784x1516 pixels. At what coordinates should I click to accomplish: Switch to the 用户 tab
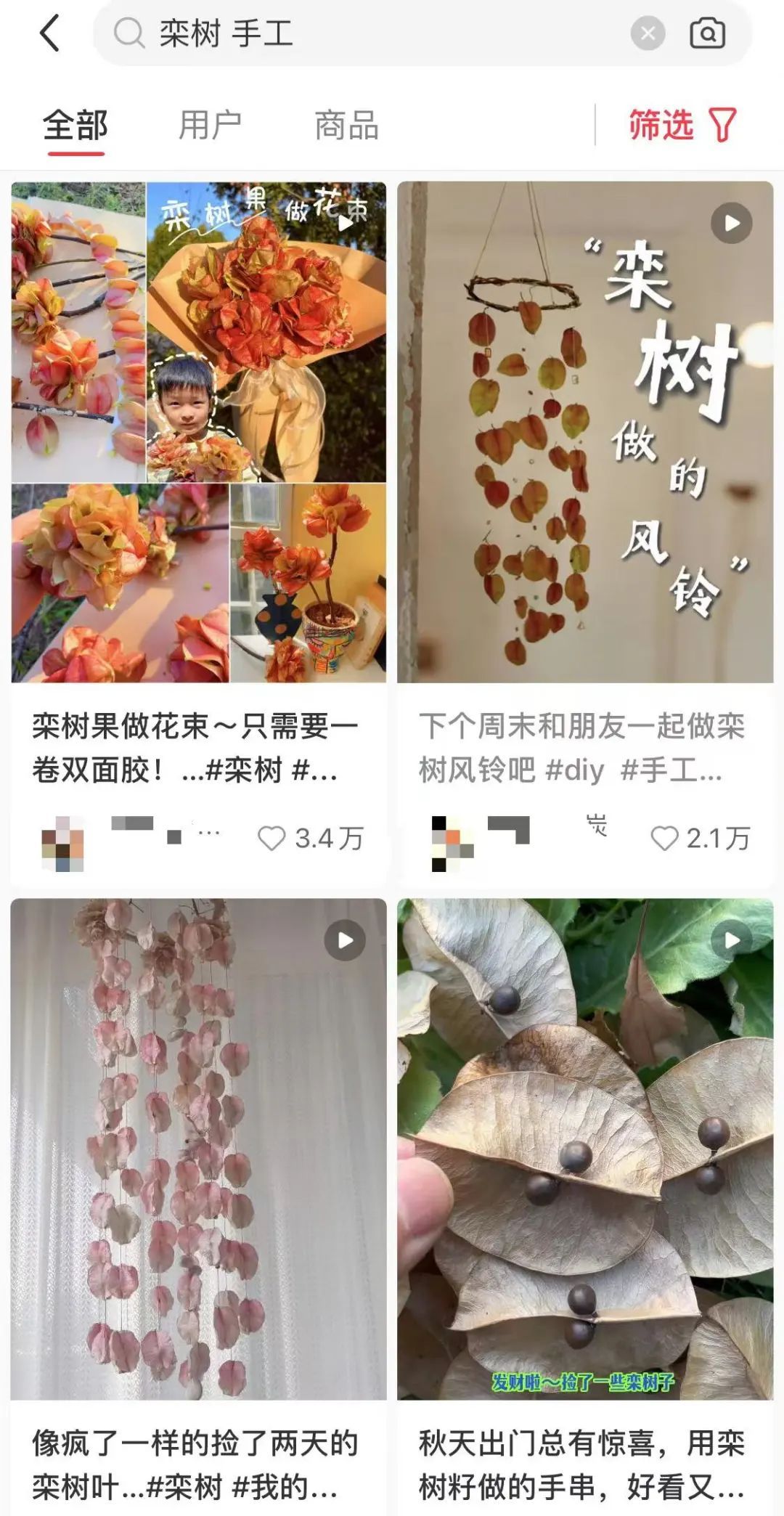coord(210,126)
